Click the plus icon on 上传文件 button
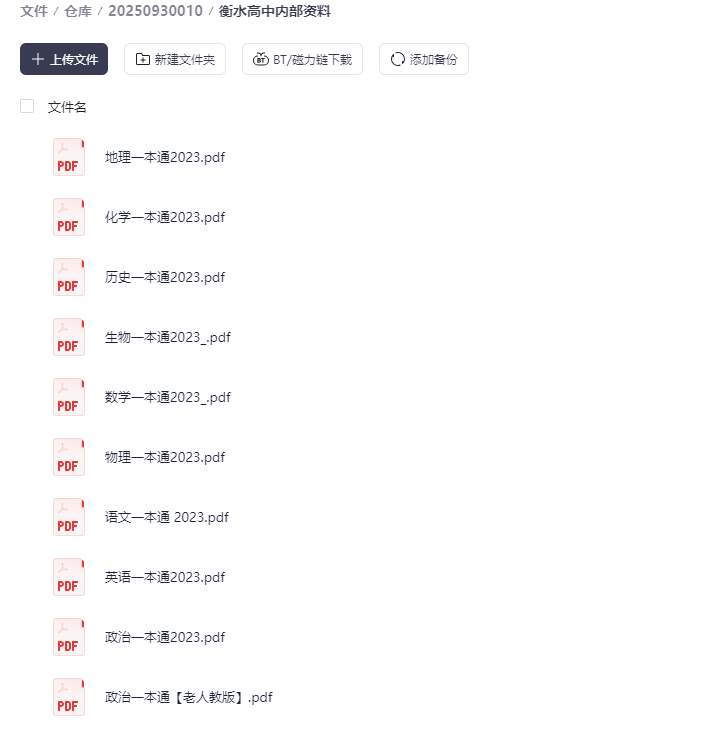The width and height of the screenshot is (720, 734). (x=36, y=59)
